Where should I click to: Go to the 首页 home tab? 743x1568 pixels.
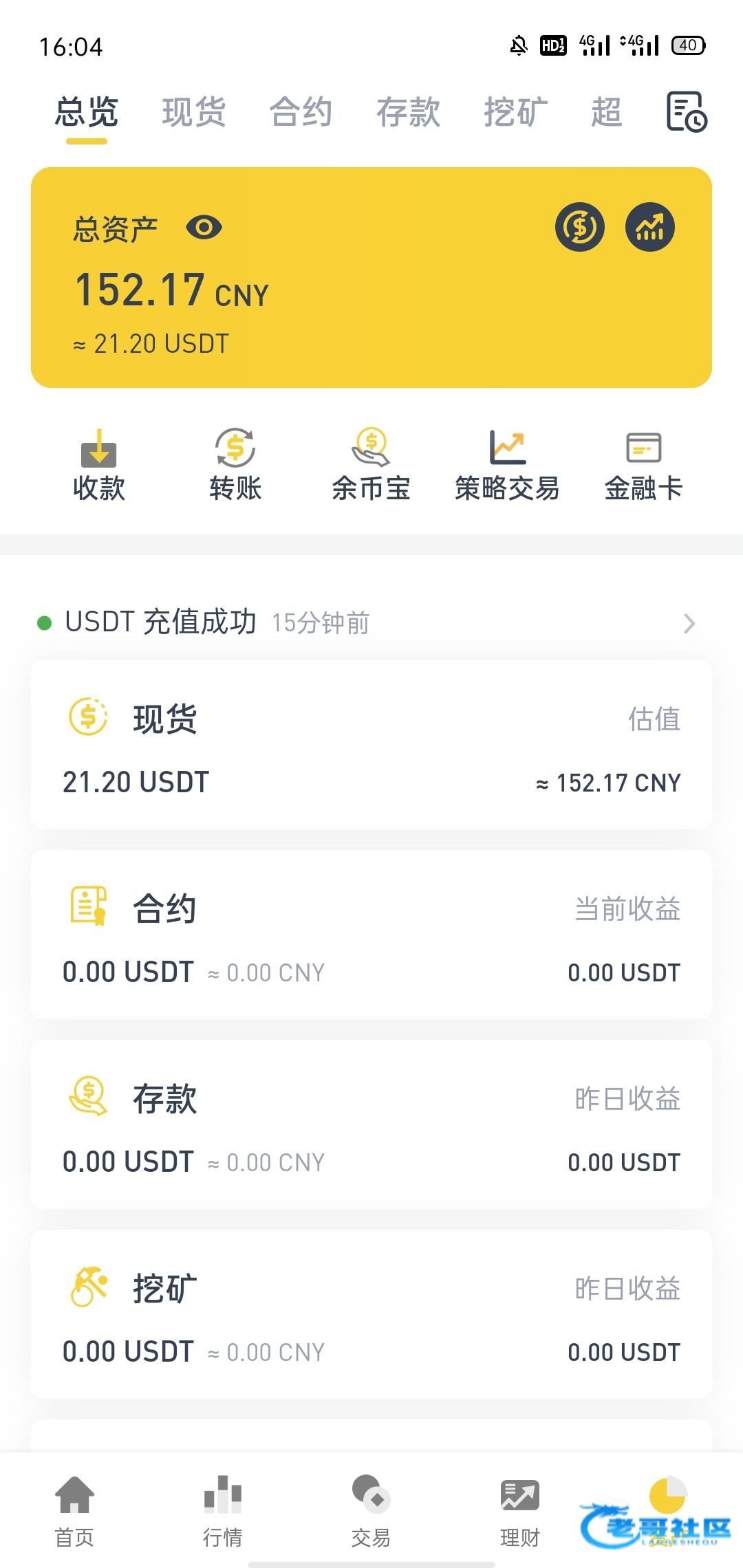[x=74, y=1510]
